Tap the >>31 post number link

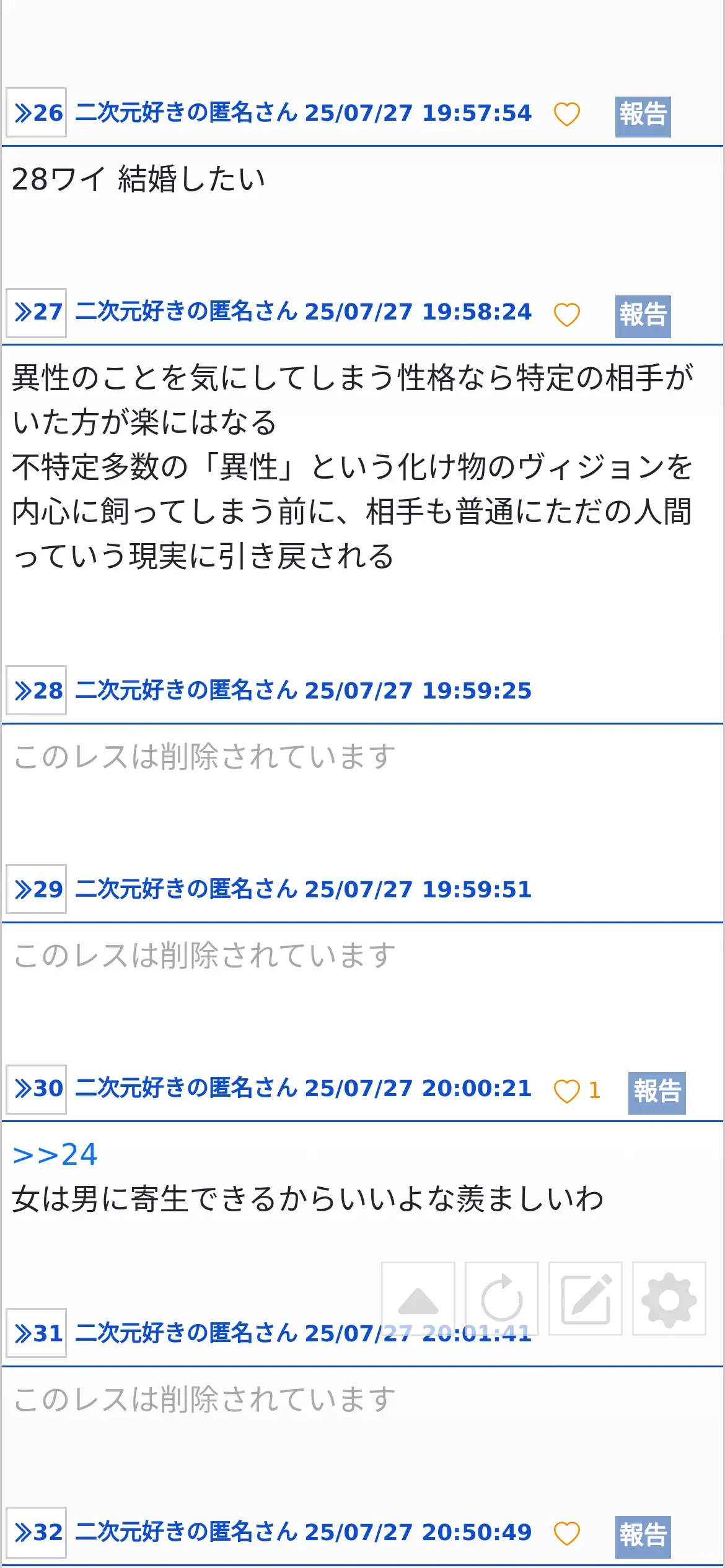37,1333
